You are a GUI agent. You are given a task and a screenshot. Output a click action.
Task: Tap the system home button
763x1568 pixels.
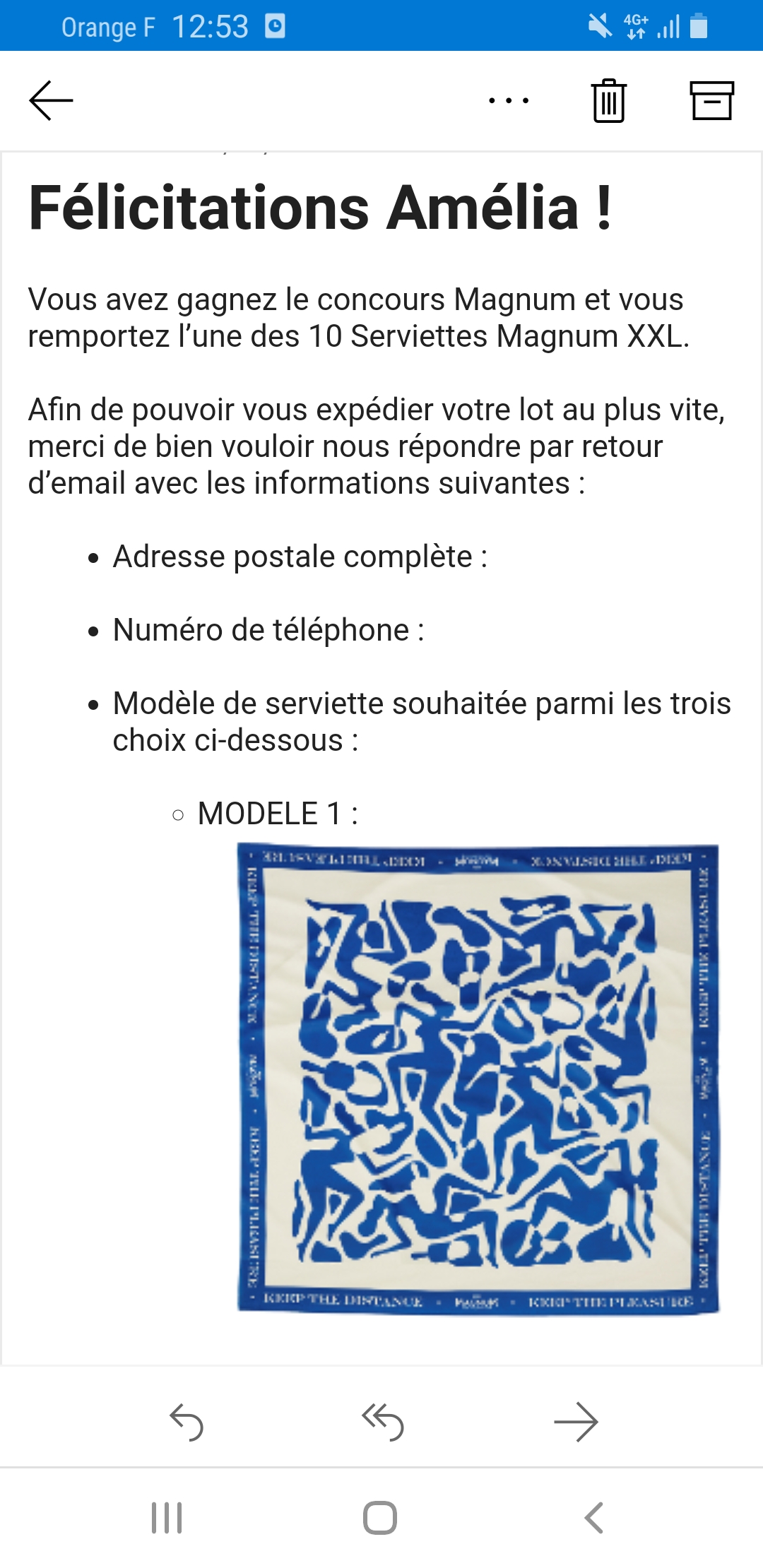[x=380, y=1517]
